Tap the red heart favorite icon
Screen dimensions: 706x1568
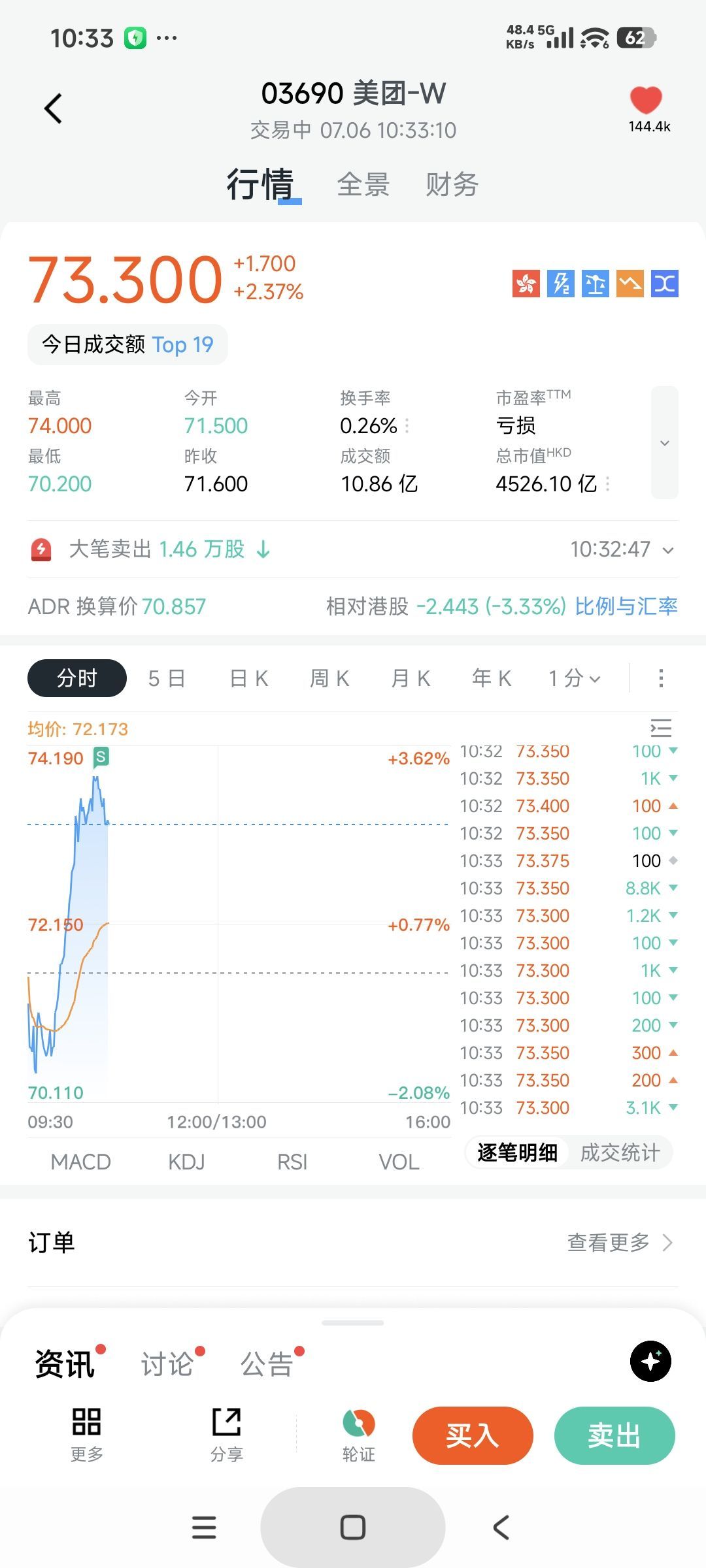tap(646, 101)
